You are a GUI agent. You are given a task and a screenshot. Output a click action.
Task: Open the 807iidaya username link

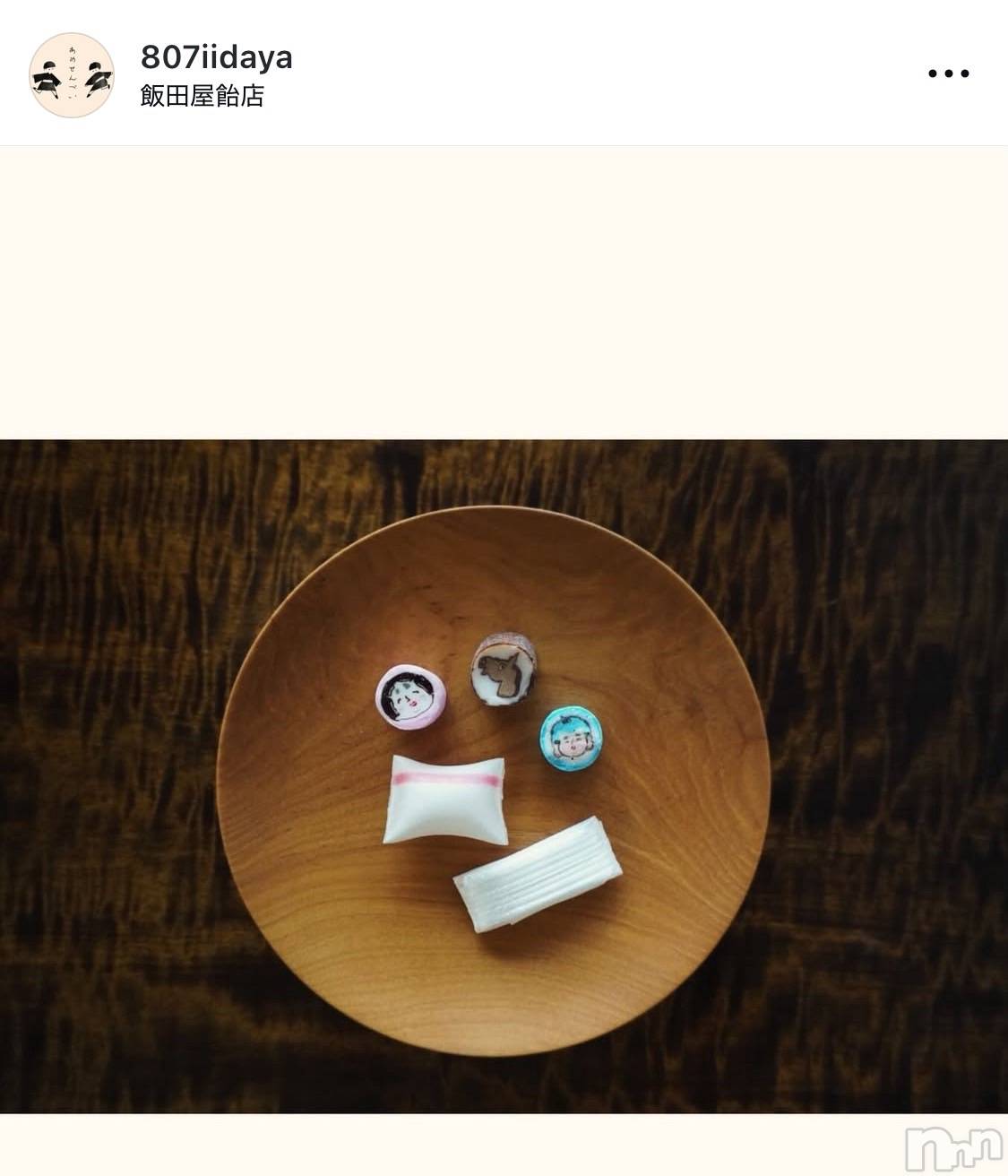[x=216, y=57]
